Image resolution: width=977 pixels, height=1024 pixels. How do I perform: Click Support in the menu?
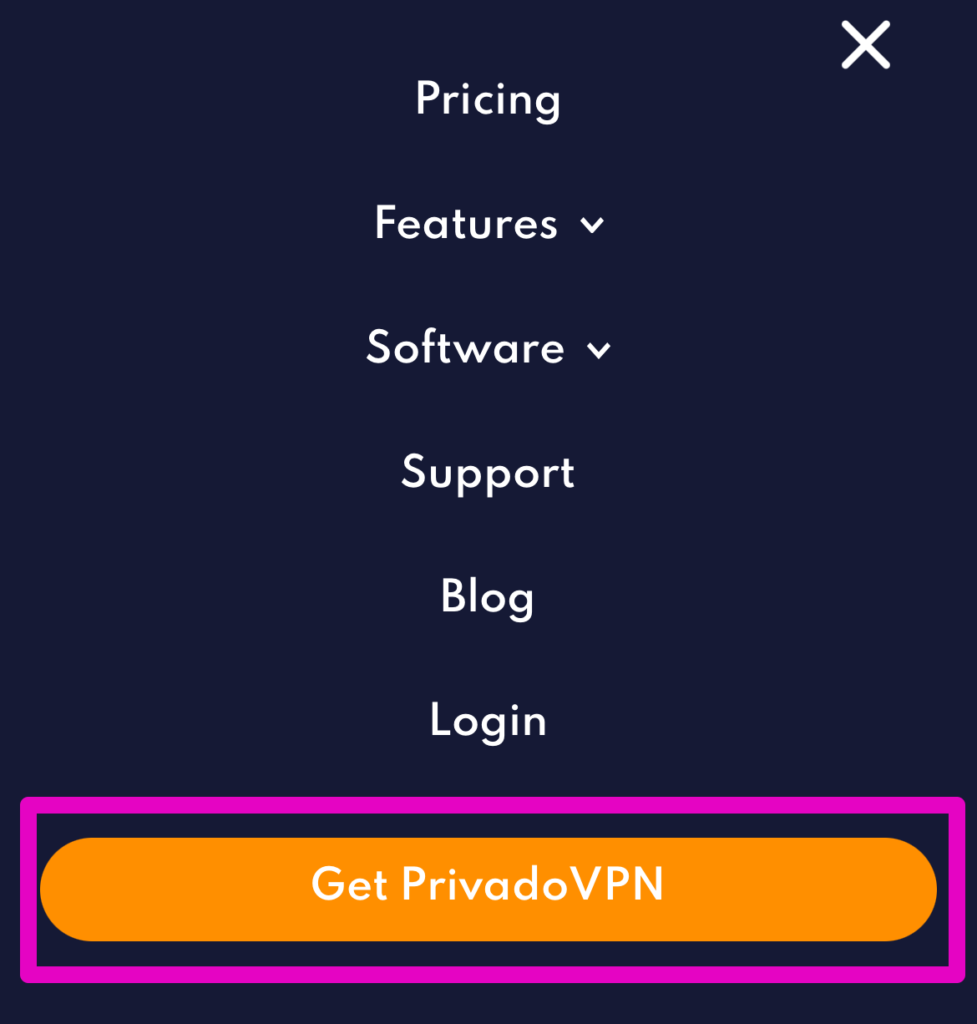coord(487,473)
